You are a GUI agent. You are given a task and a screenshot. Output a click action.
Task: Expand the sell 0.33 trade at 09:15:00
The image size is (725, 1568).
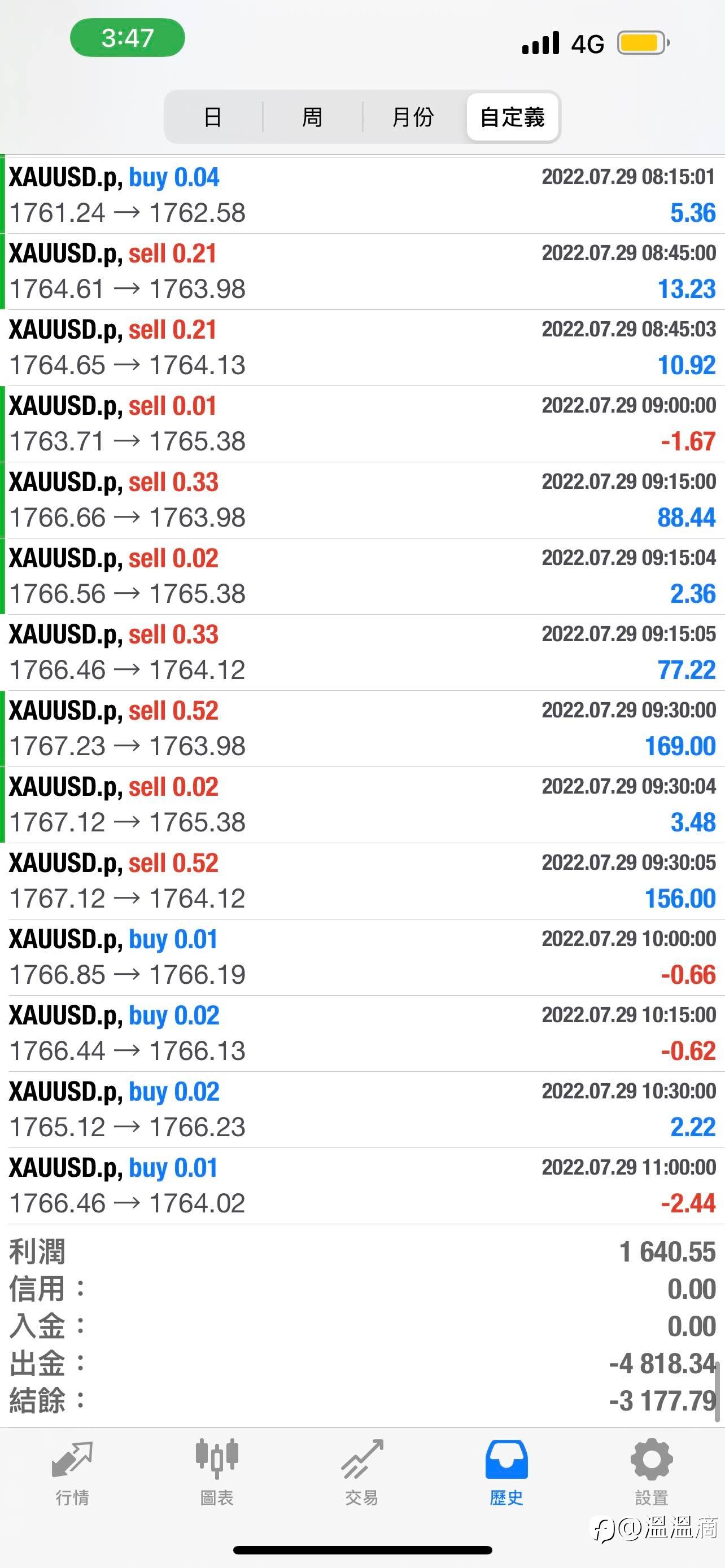pos(362,500)
